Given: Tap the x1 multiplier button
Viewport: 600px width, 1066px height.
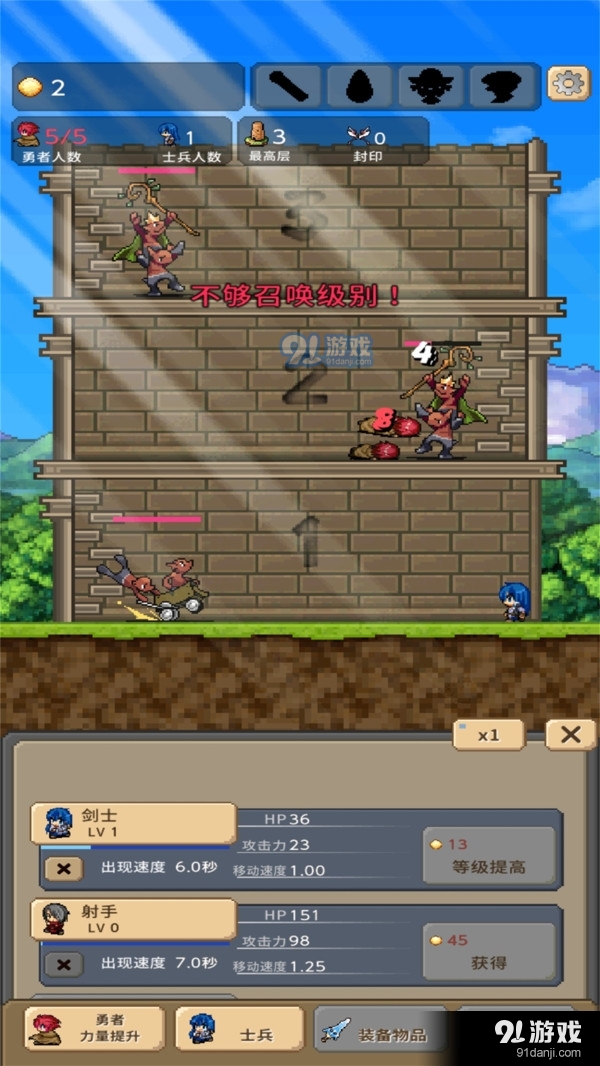Looking at the screenshot, I should (x=488, y=735).
